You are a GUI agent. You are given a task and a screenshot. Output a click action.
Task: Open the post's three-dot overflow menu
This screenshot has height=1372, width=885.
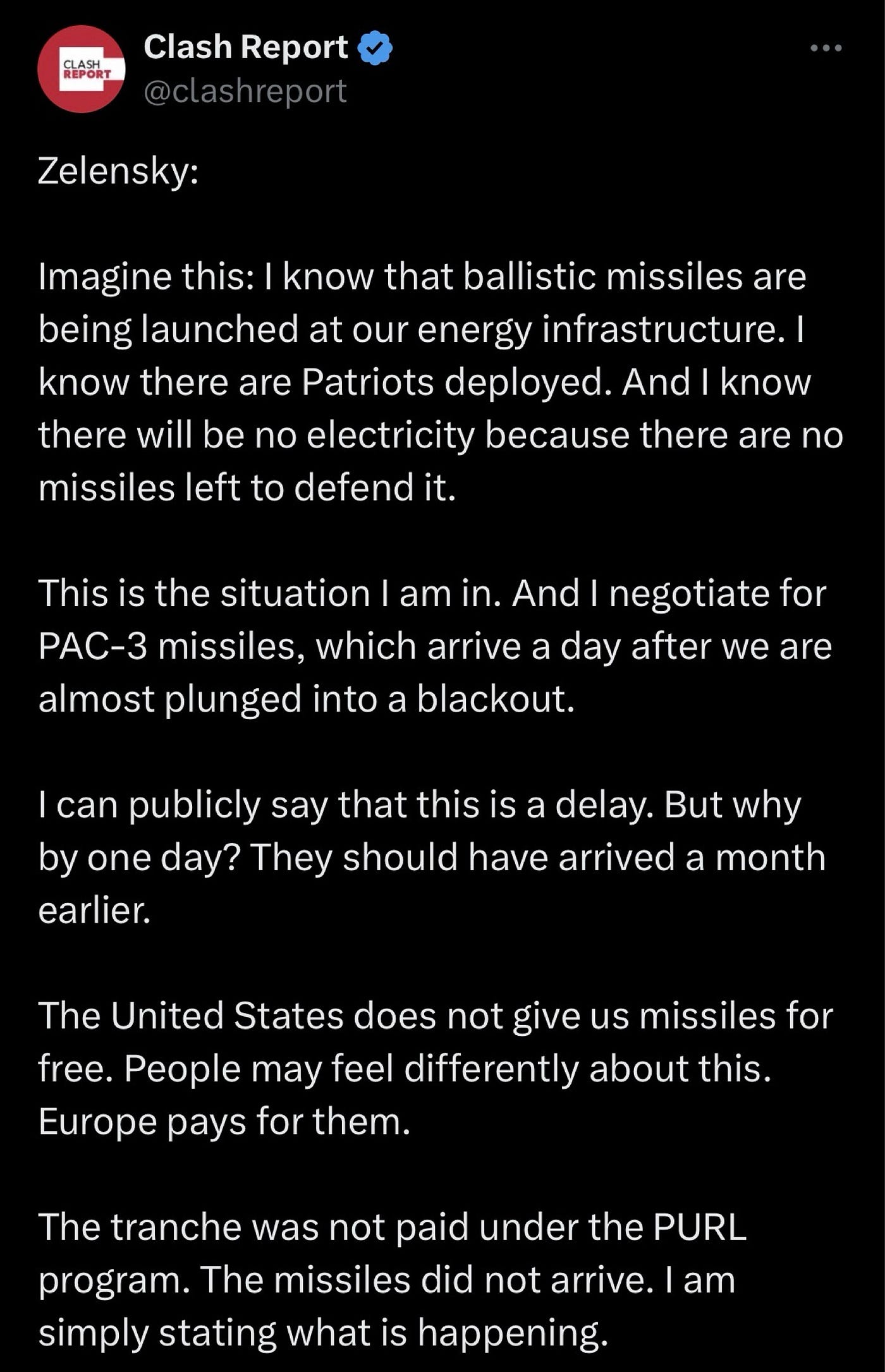pos(826,48)
